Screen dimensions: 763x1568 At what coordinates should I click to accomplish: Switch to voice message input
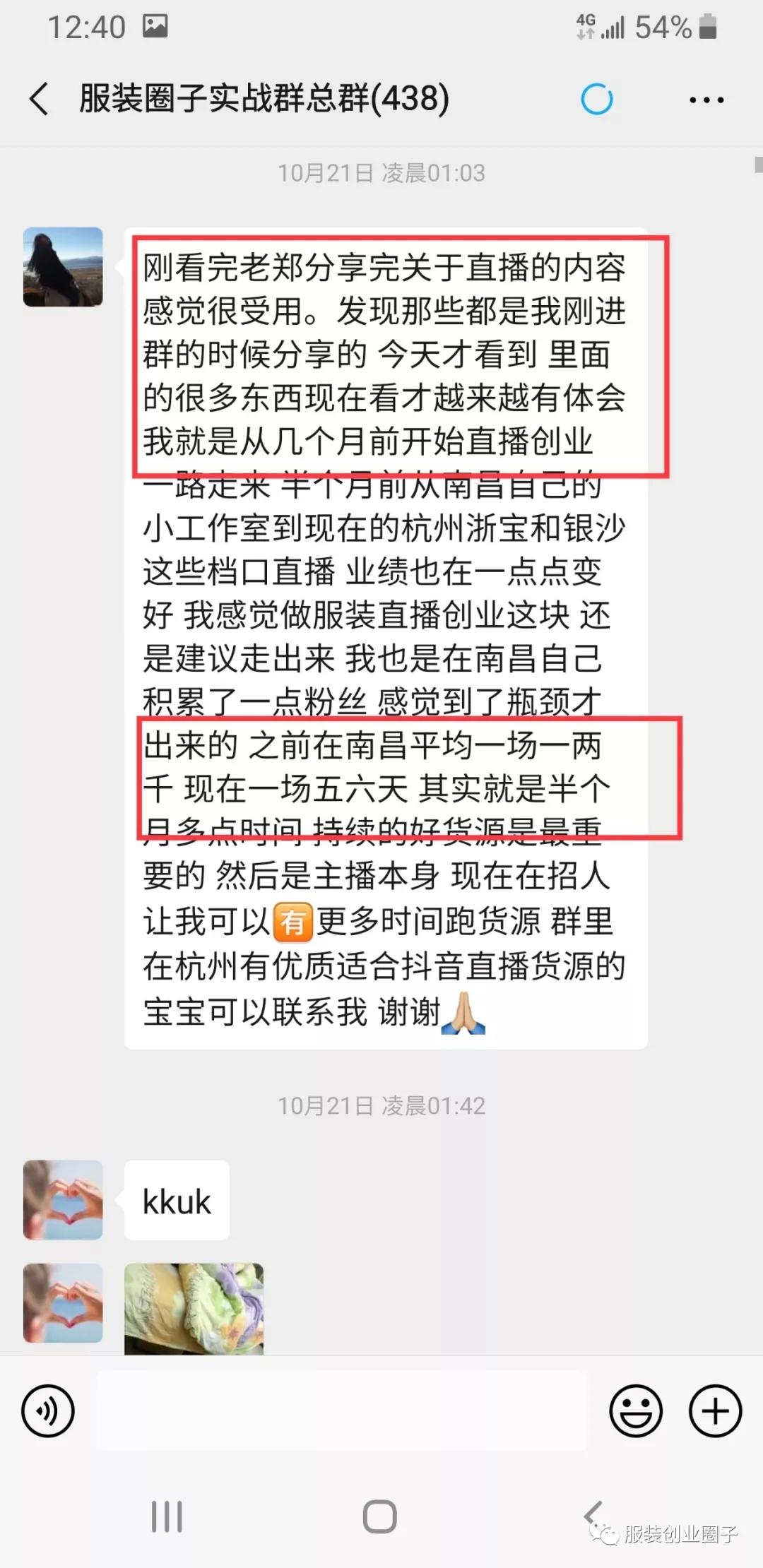[48, 1411]
